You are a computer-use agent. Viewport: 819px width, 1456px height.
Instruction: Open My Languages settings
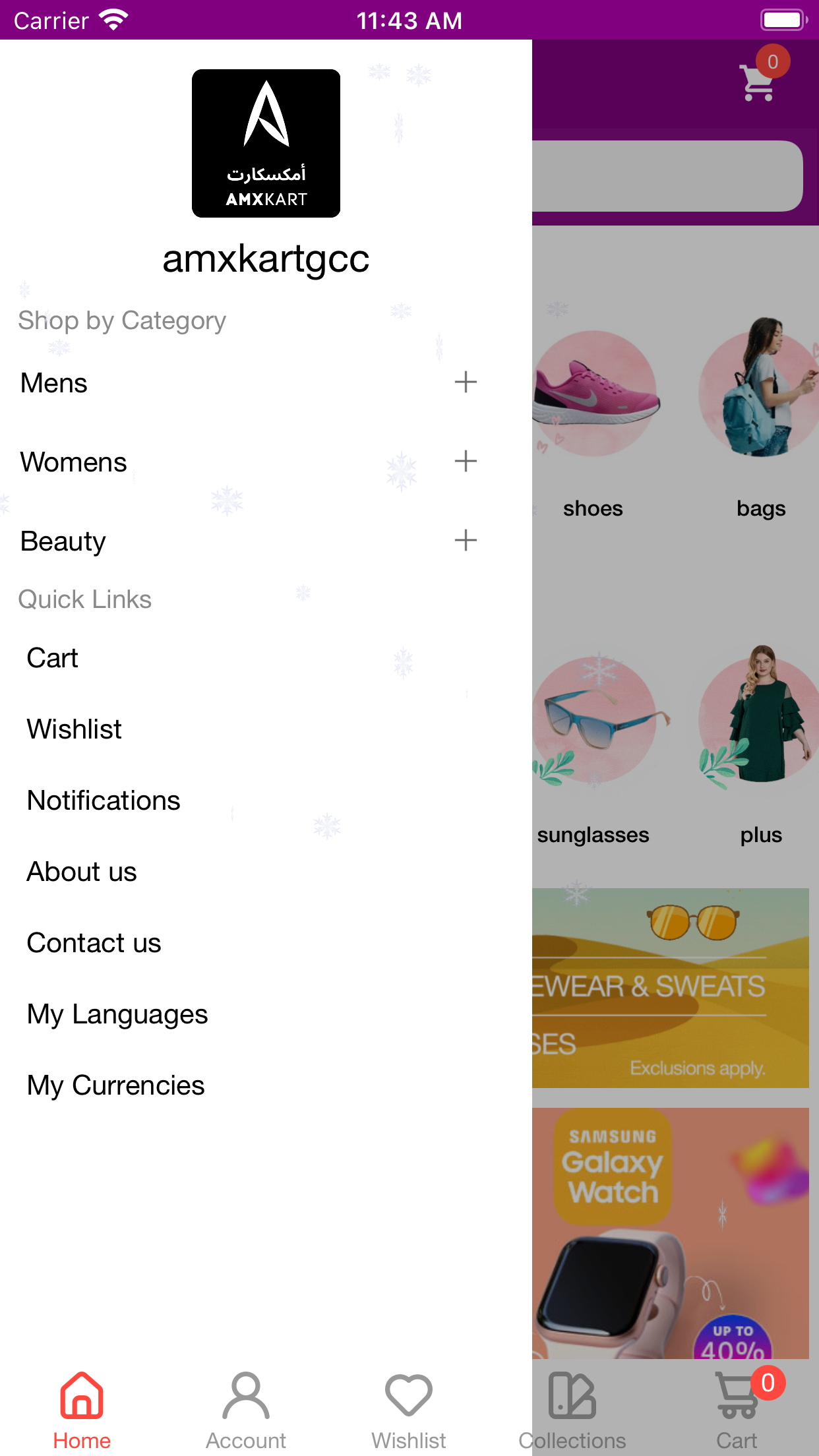click(x=117, y=1014)
